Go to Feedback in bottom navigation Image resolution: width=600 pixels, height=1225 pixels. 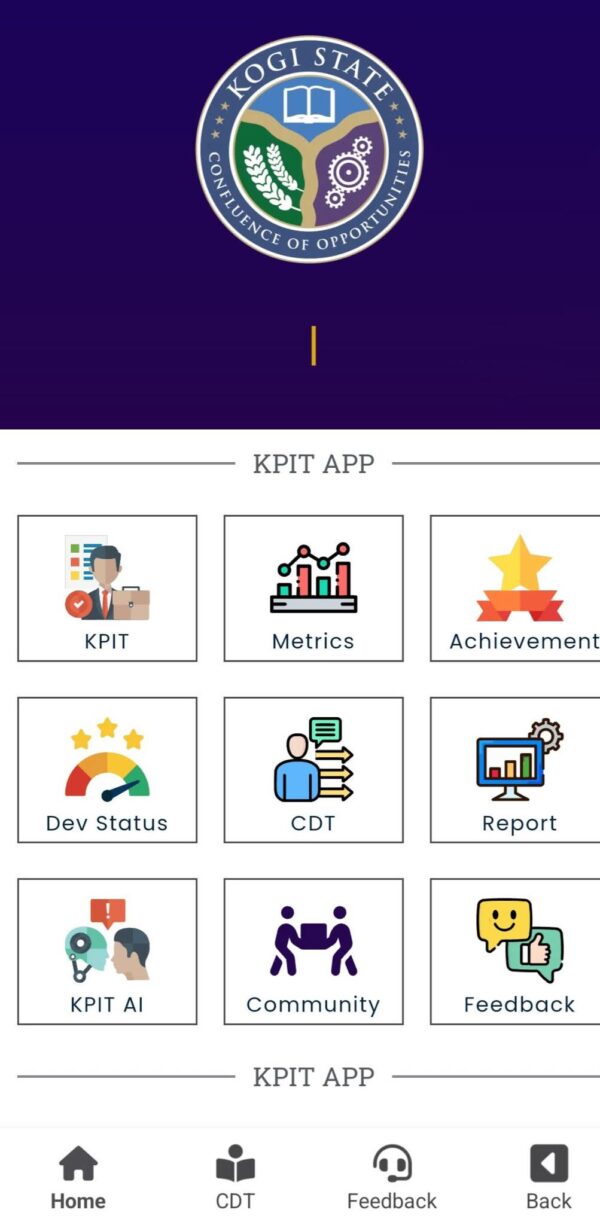pyautogui.click(x=392, y=1178)
